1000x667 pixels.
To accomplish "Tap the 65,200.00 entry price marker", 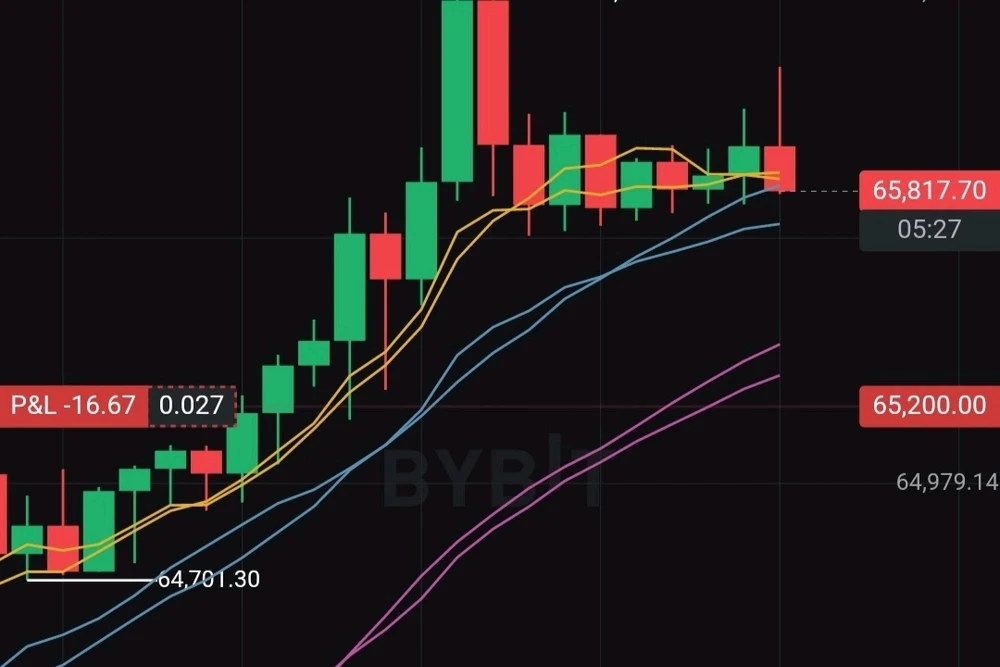I will pyautogui.click(x=929, y=406).
